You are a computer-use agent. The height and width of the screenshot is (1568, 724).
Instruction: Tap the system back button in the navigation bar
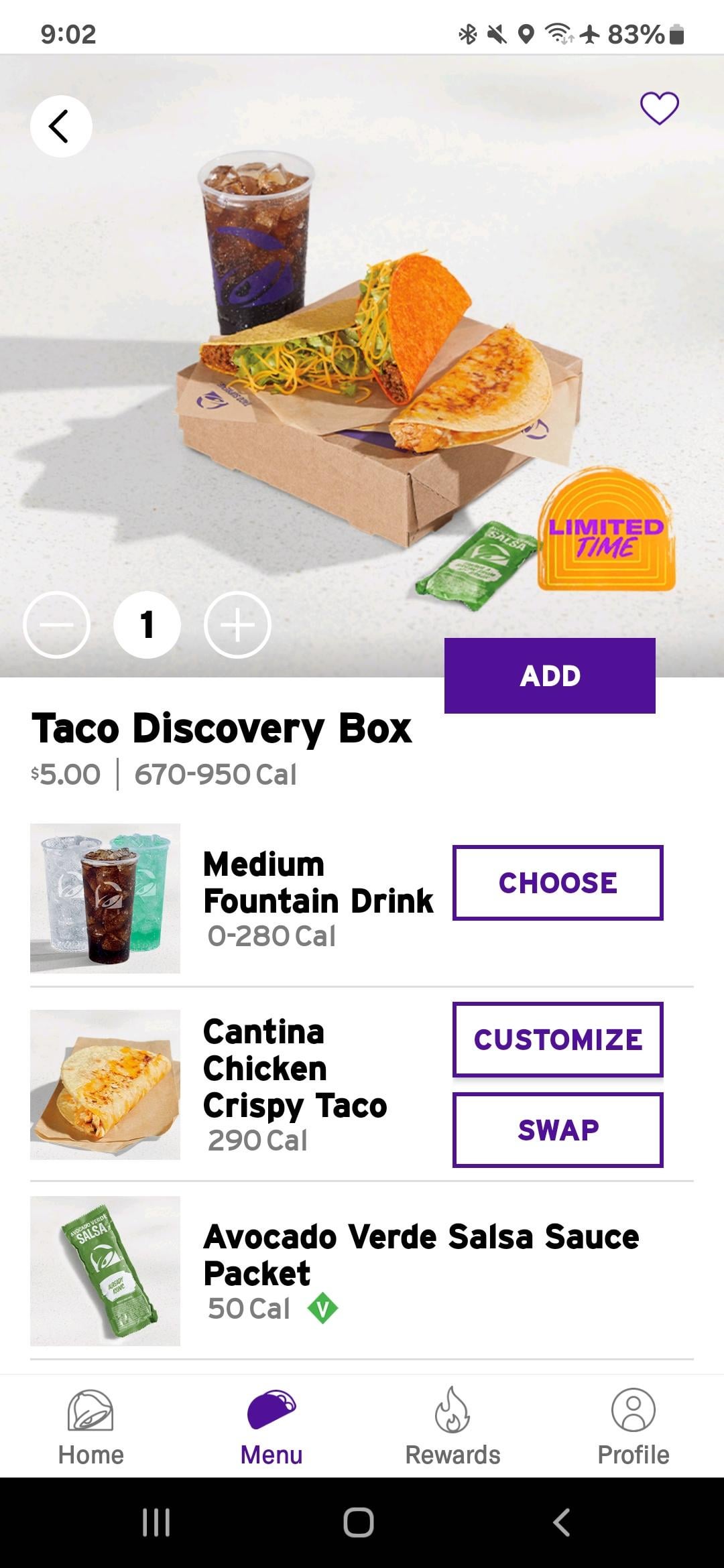(562, 1522)
